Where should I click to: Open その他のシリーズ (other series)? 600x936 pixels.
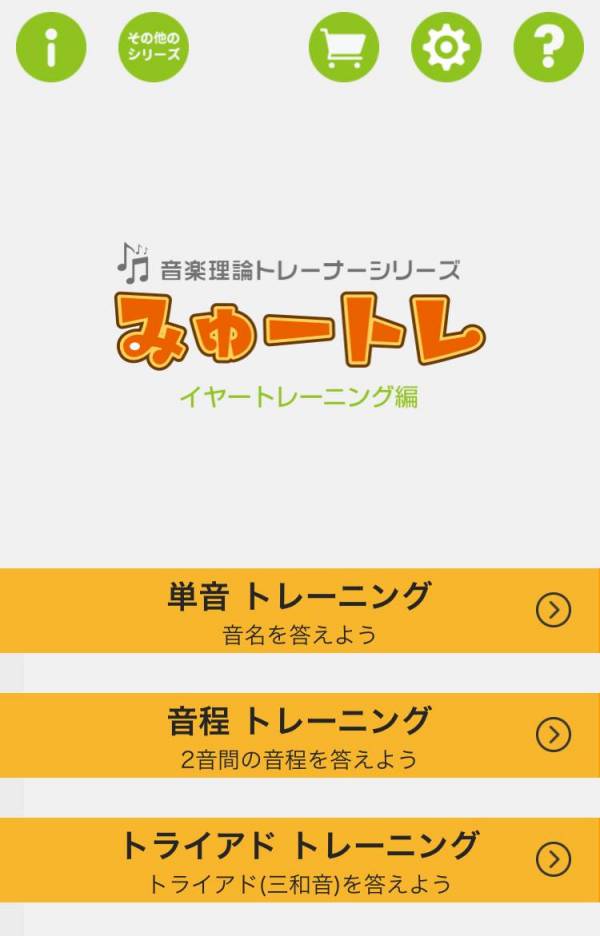pyautogui.click(x=153, y=47)
